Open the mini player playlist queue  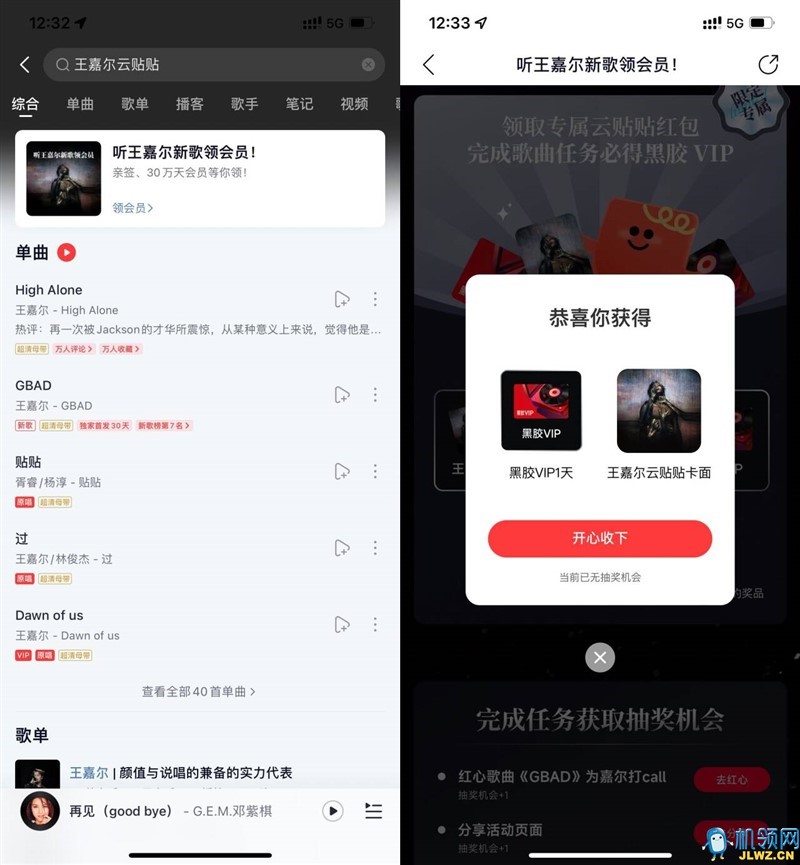click(373, 811)
